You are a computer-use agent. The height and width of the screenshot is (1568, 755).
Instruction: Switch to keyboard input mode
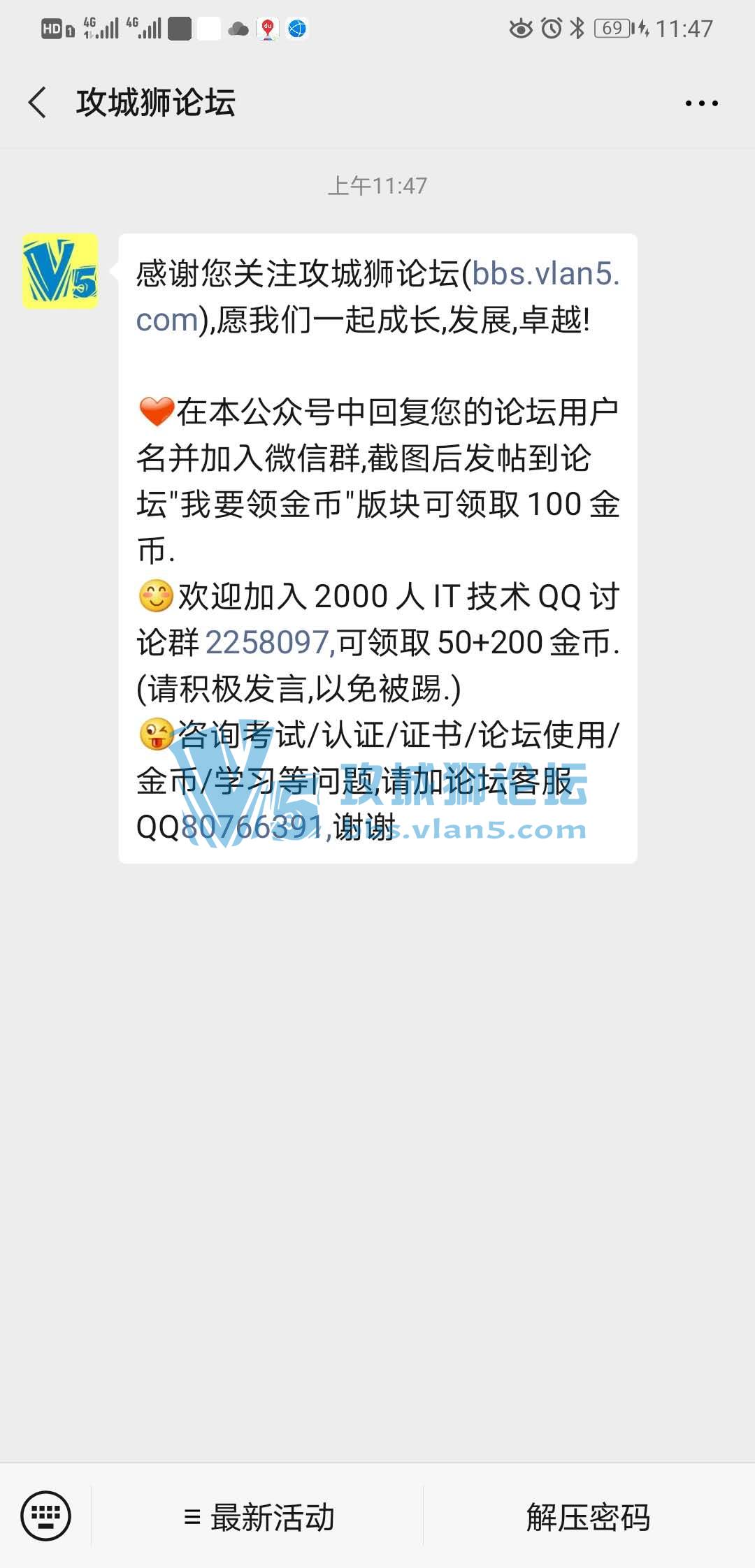coord(46,1516)
